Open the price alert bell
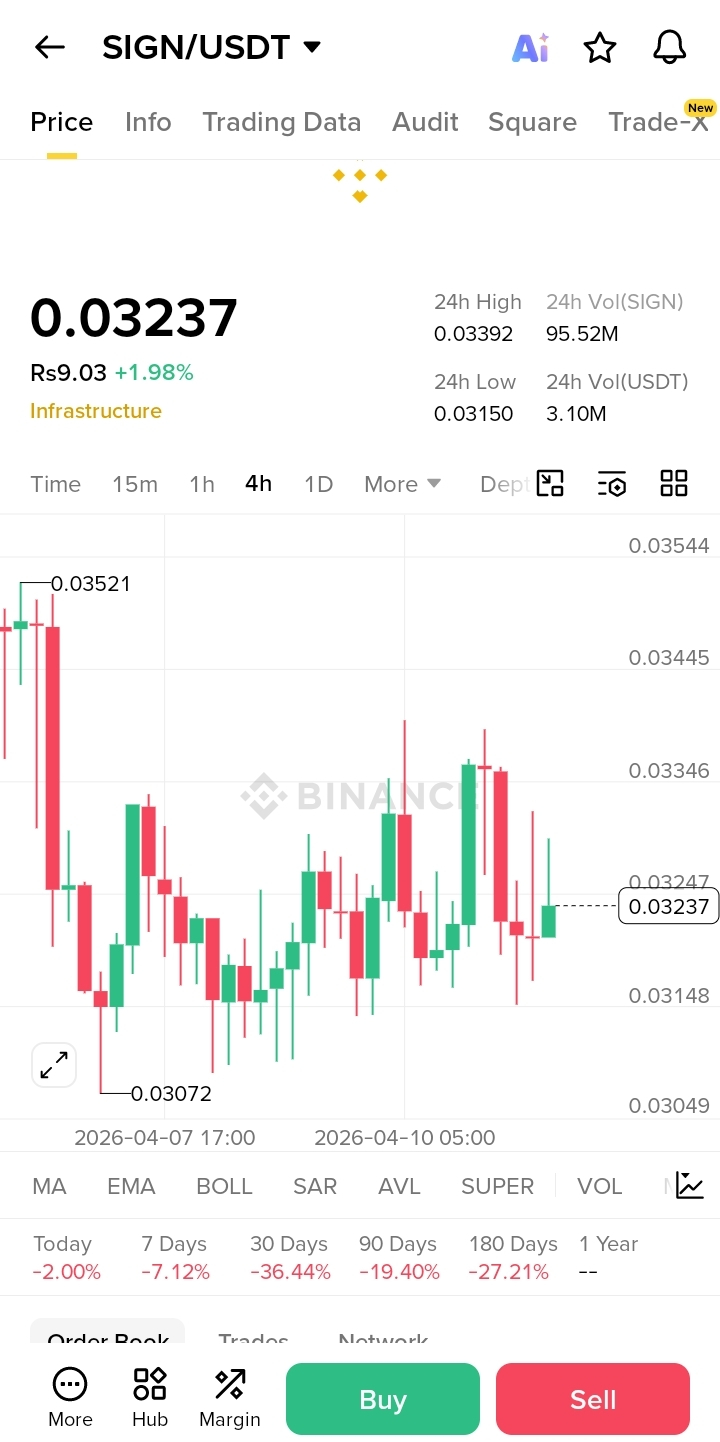720x1442 pixels. pyautogui.click(x=670, y=47)
